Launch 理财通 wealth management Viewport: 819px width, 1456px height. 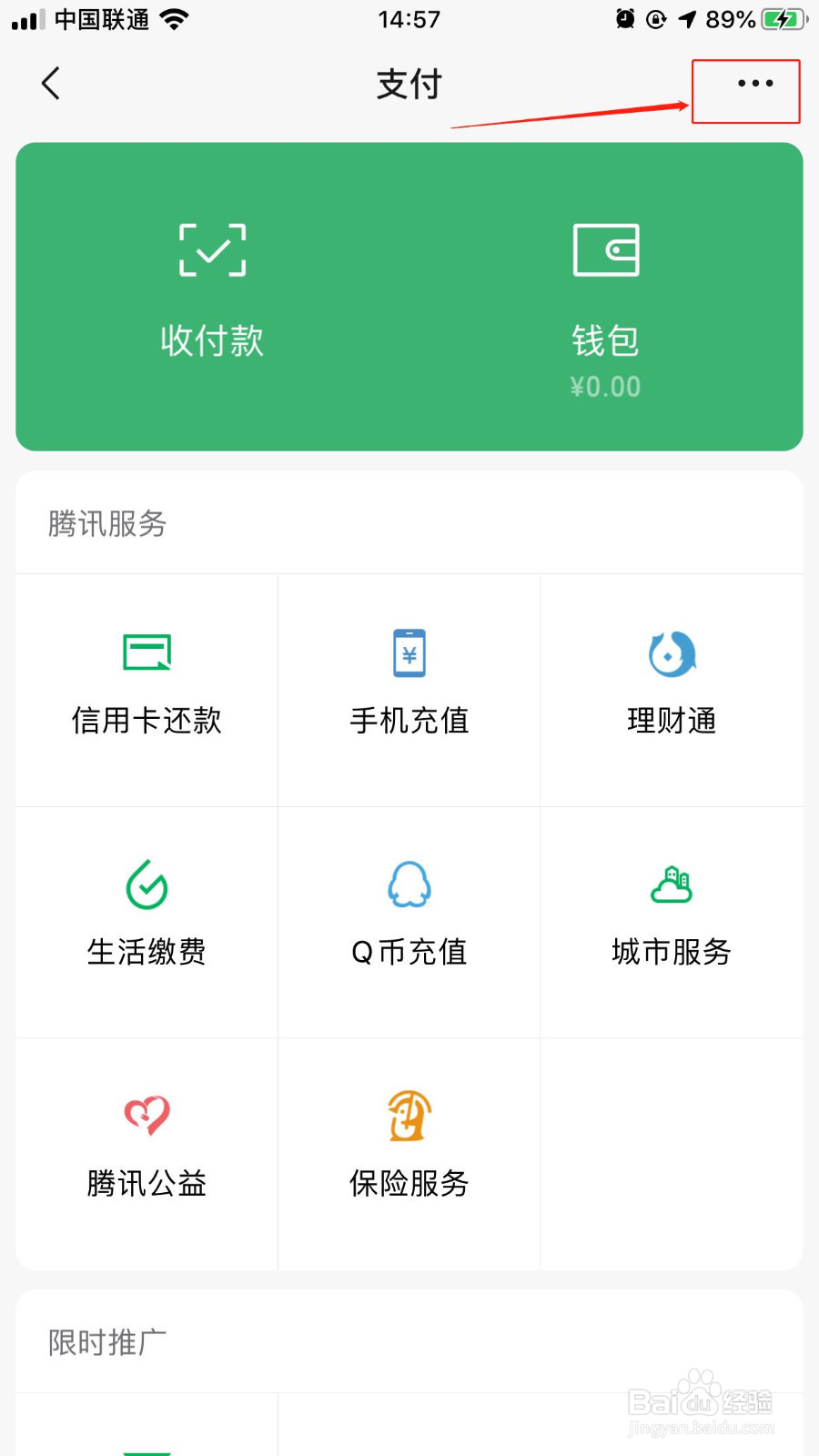[x=672, y=687]
